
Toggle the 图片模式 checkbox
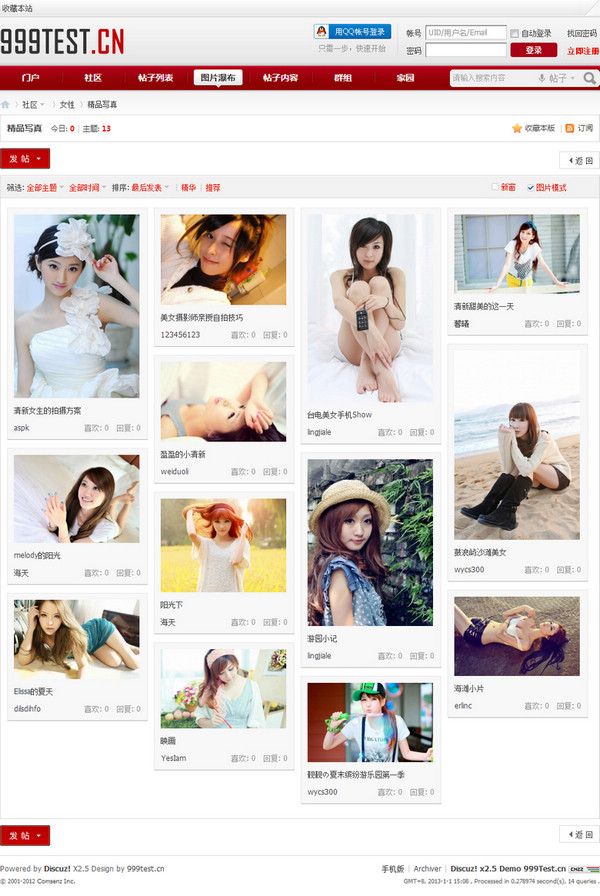(x=531, y=187)
